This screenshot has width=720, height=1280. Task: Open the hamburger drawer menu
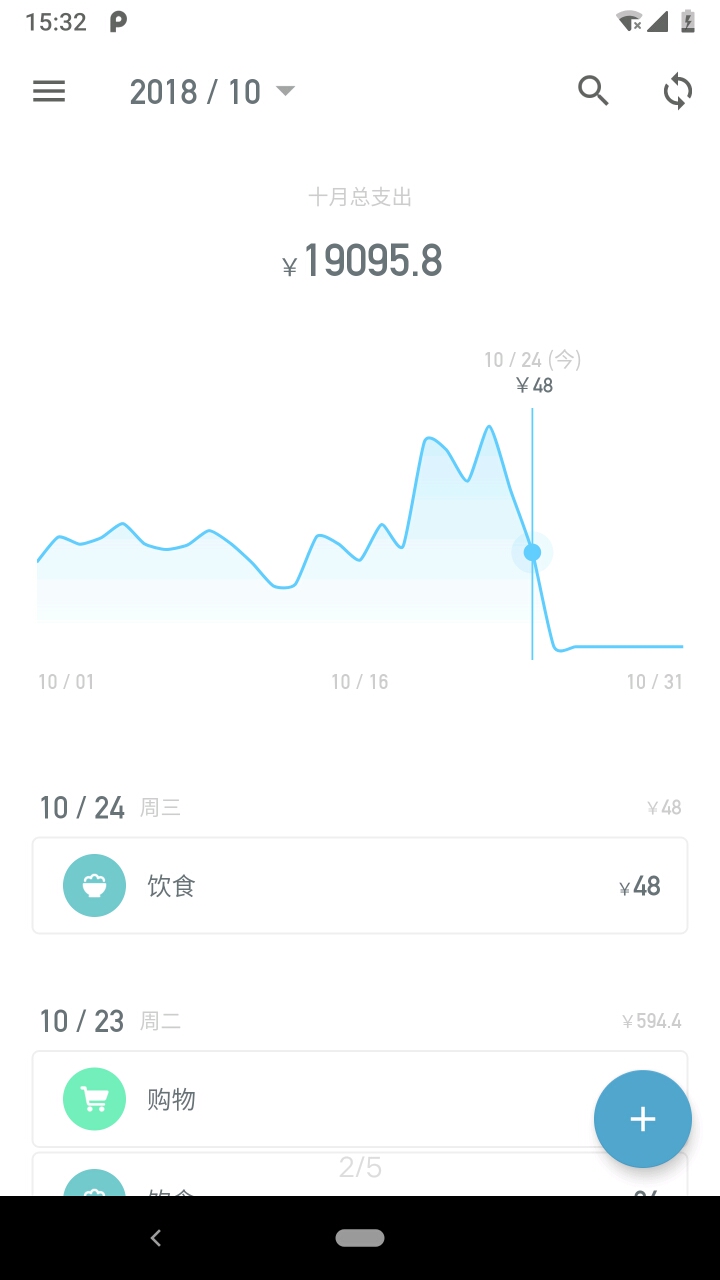[x=49, y=92]
